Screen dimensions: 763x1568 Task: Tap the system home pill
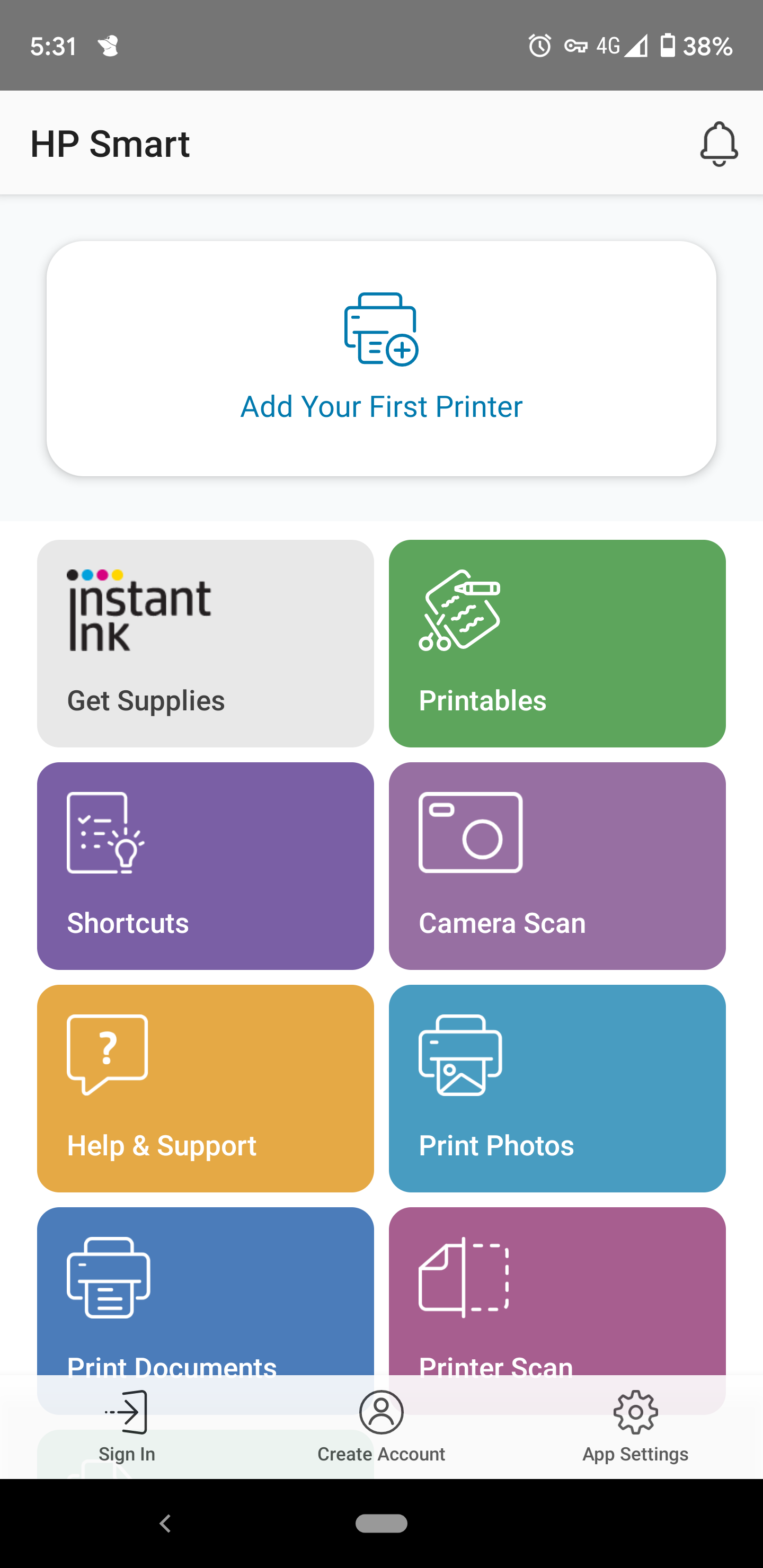point(381,1523)
